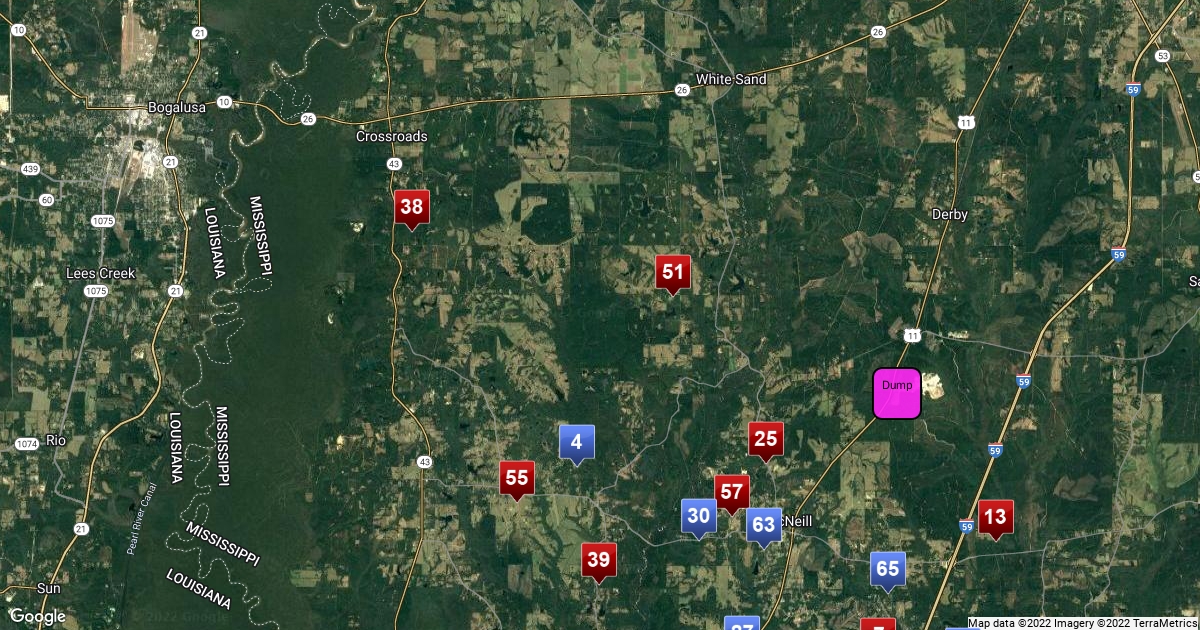Open the red marker numbered 39
Screen dimensions: 1200x630
[599, 563]
